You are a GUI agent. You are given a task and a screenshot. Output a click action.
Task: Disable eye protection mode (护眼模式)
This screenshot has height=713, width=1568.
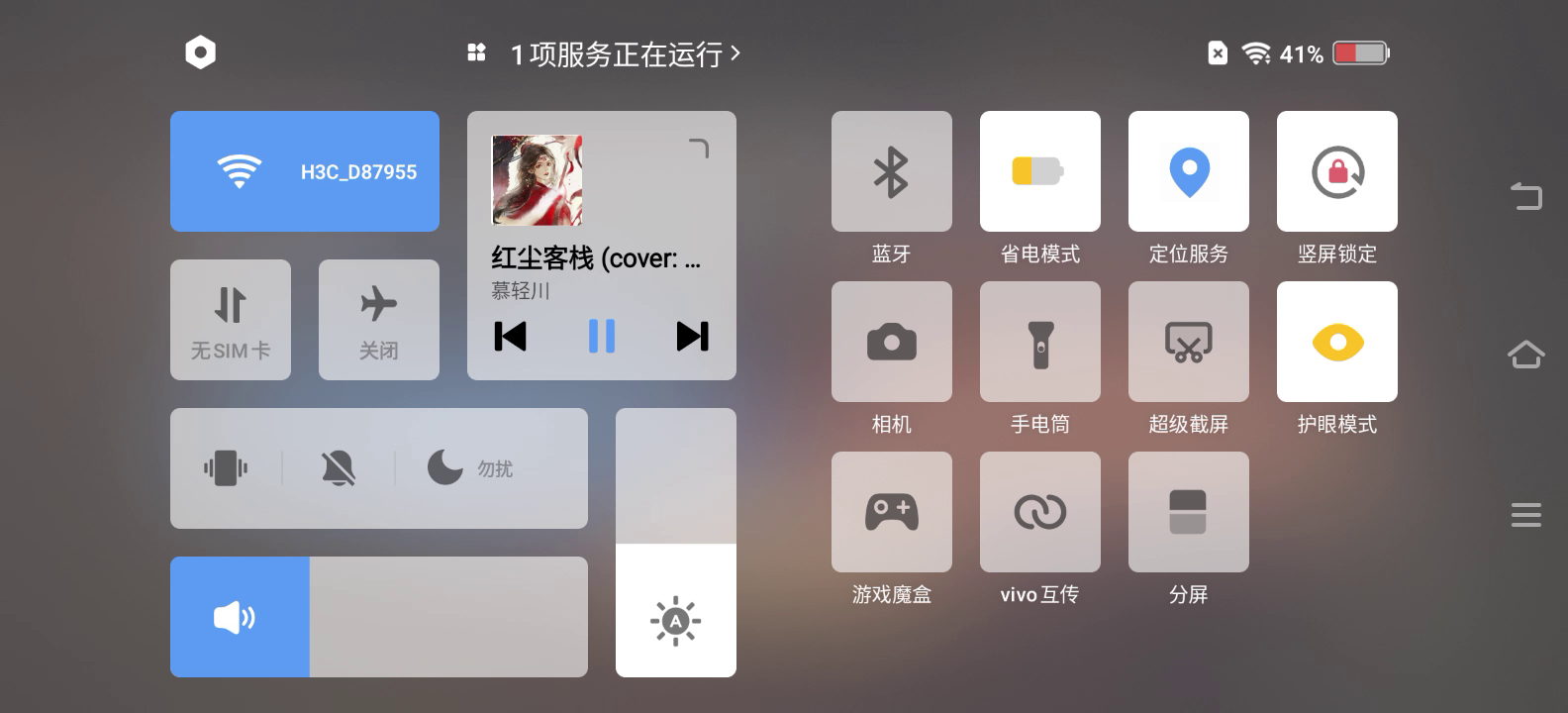1337,342
